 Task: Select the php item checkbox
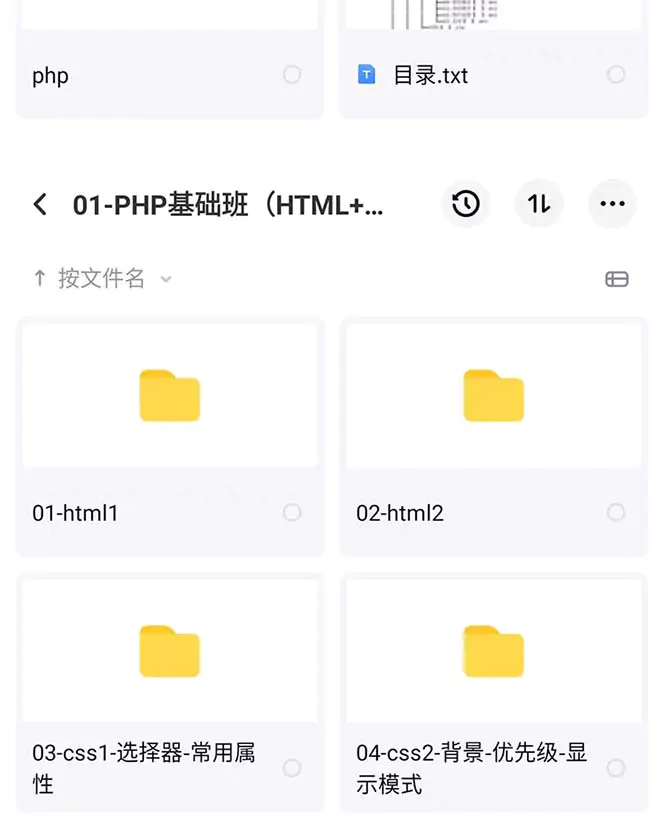pos(292,75)
